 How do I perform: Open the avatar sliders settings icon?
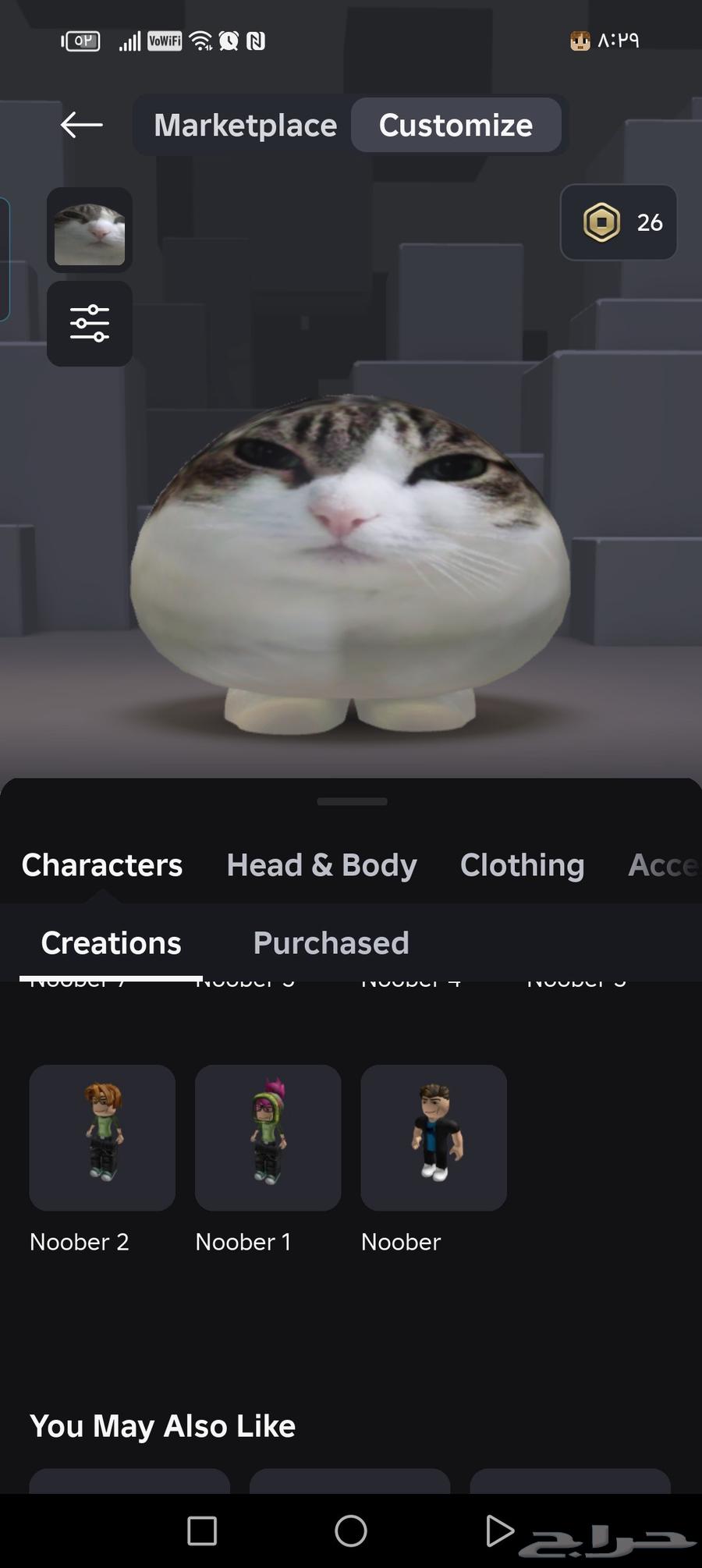(x=90, y=324)
